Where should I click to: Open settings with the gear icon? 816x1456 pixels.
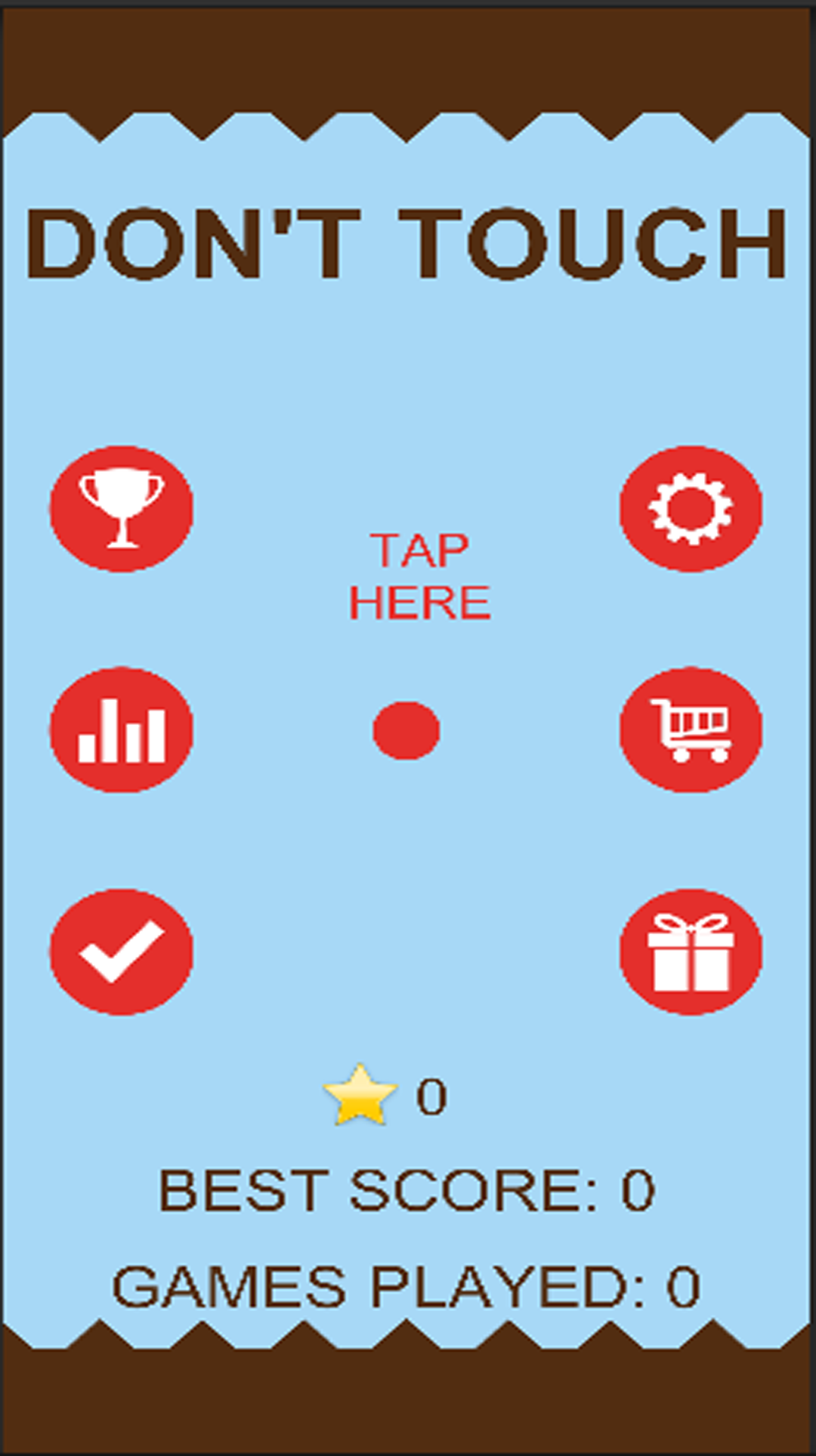[691, 509]
